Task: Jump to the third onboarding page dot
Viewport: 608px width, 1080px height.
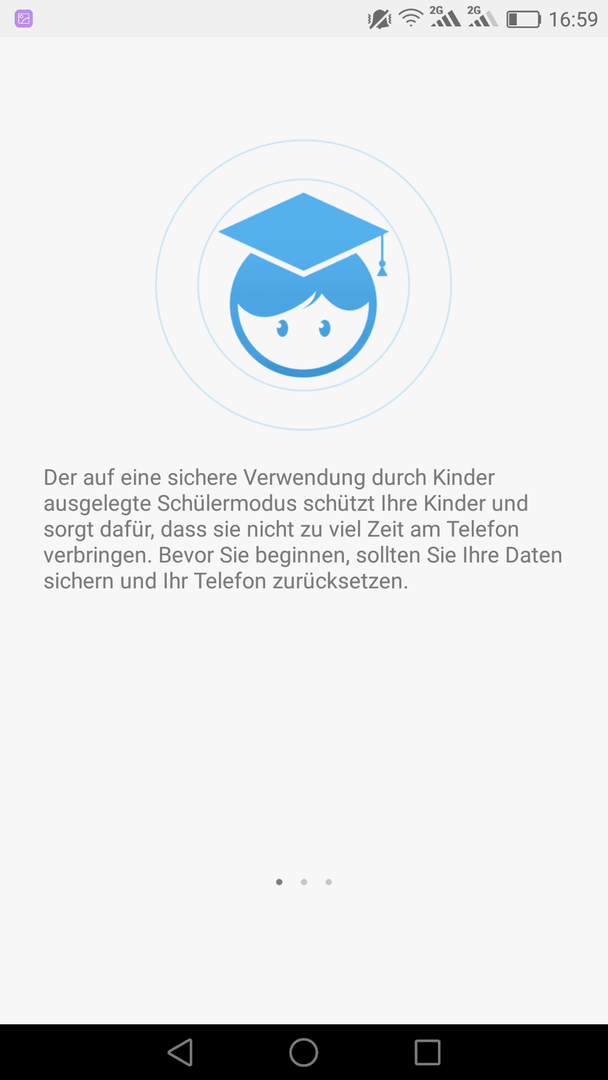Action: click(x=329, y=882)
